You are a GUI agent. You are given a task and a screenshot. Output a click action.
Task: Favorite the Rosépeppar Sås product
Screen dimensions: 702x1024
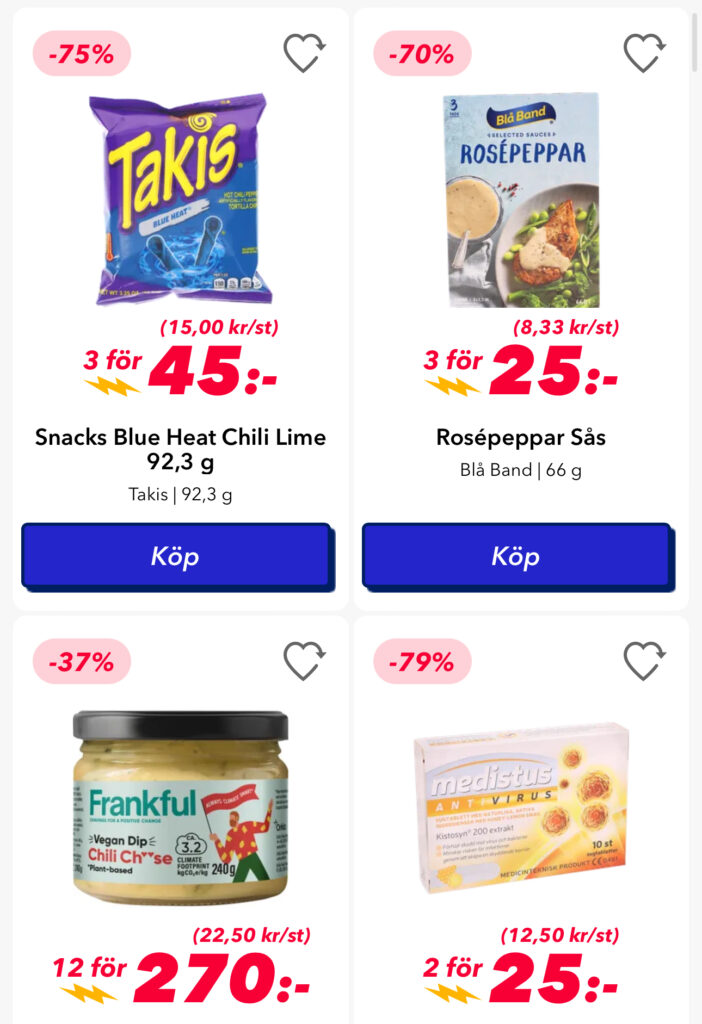[x=644, y=53]
